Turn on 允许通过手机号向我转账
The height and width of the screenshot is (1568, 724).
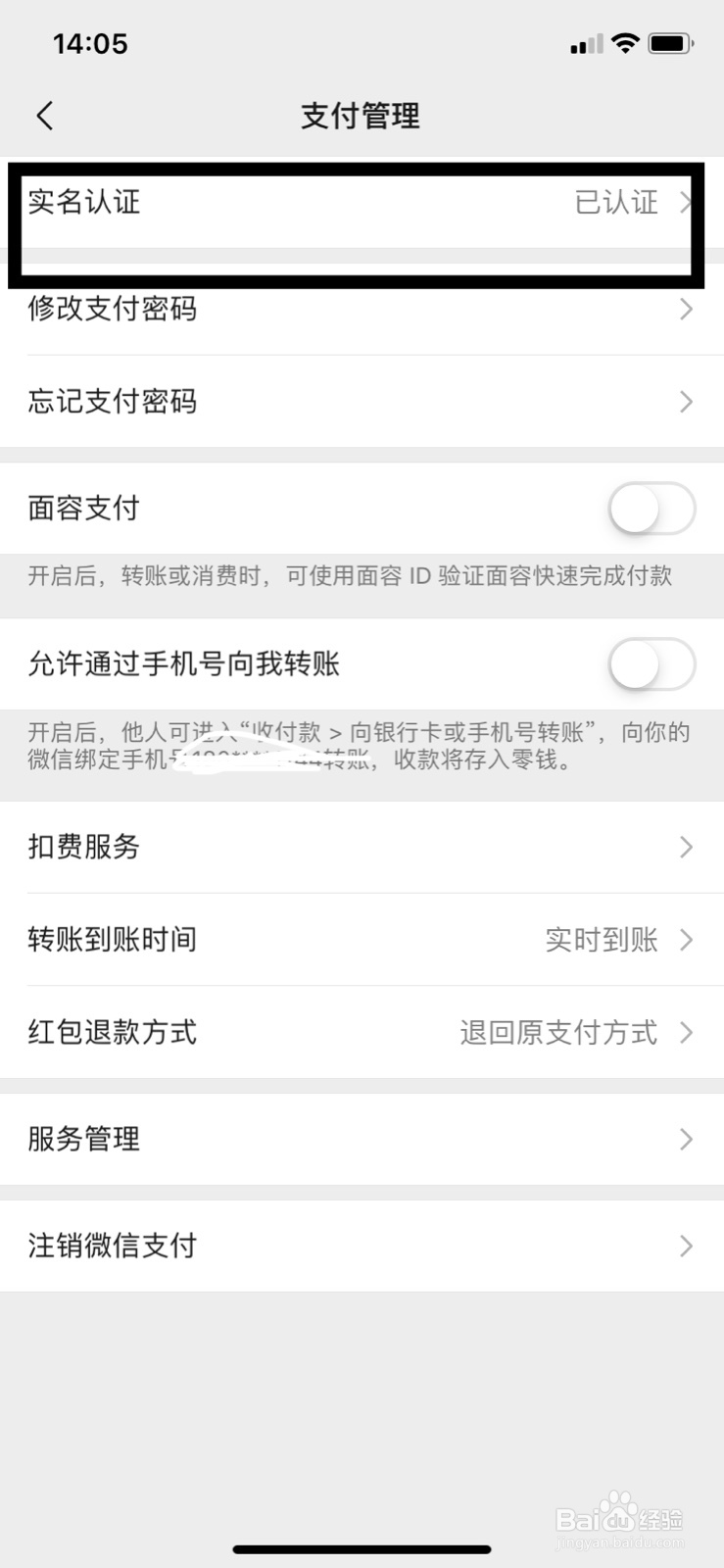(651, 663)
